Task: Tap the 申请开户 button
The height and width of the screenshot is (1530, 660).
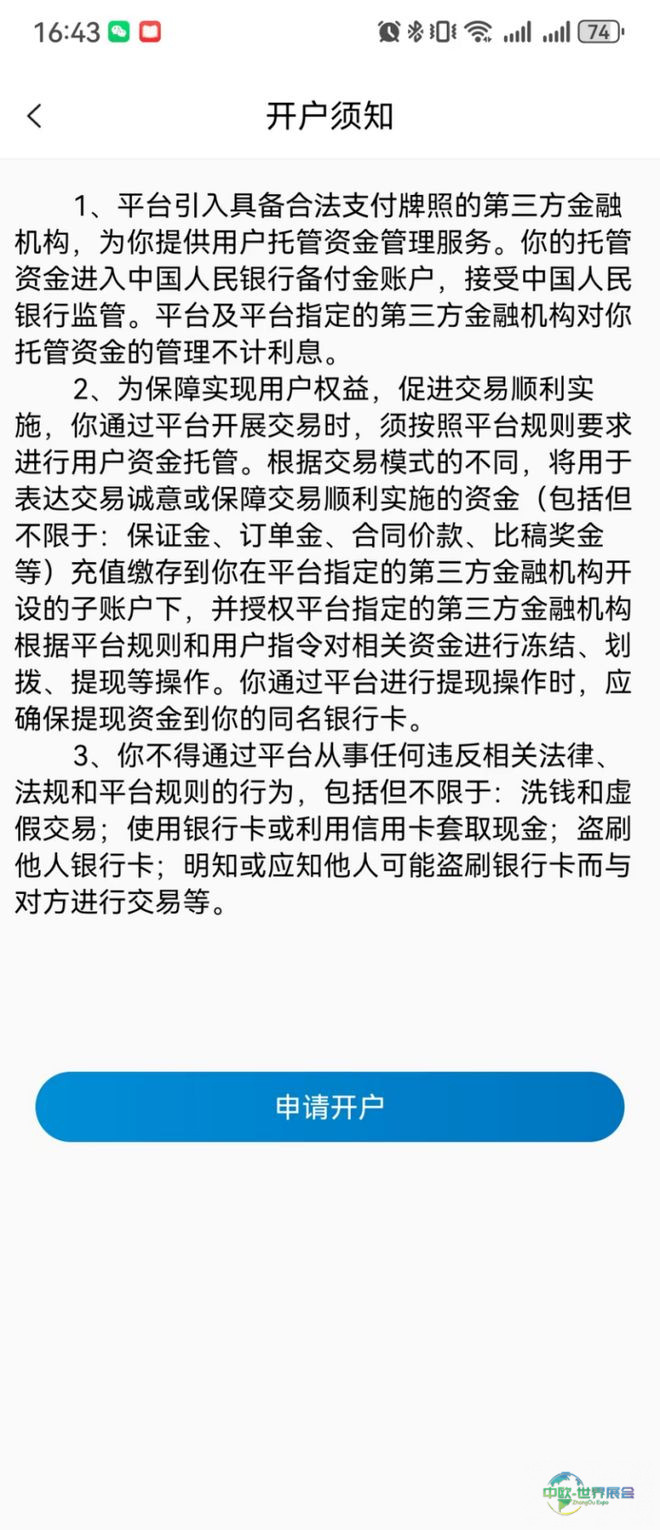Action: 329,1107
